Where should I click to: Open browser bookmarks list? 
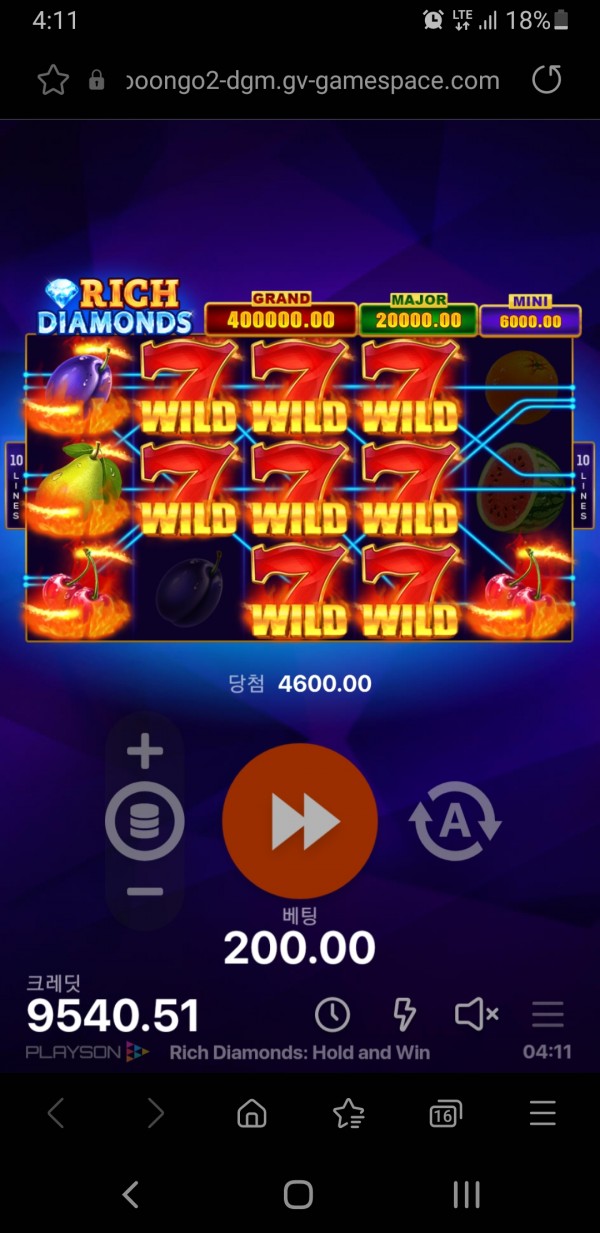tap(349, 1113)
